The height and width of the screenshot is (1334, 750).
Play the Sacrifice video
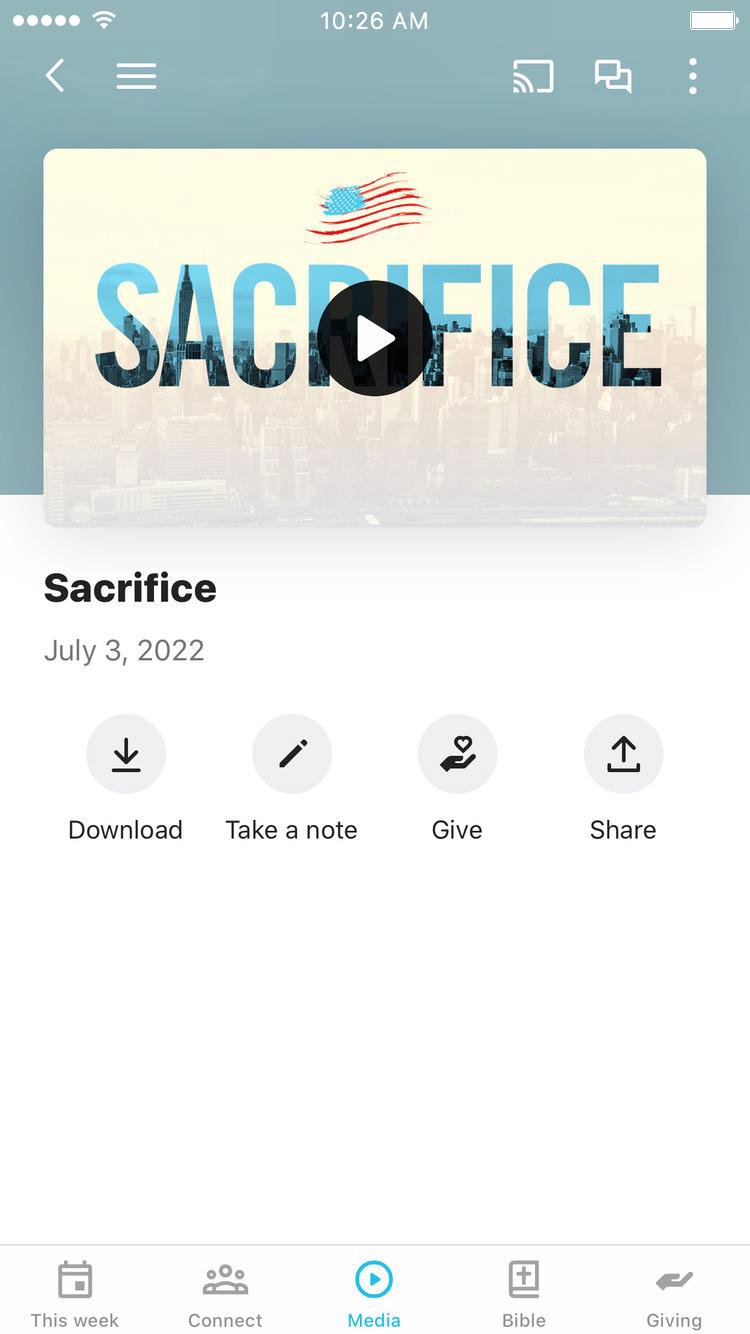coord(375,338)
